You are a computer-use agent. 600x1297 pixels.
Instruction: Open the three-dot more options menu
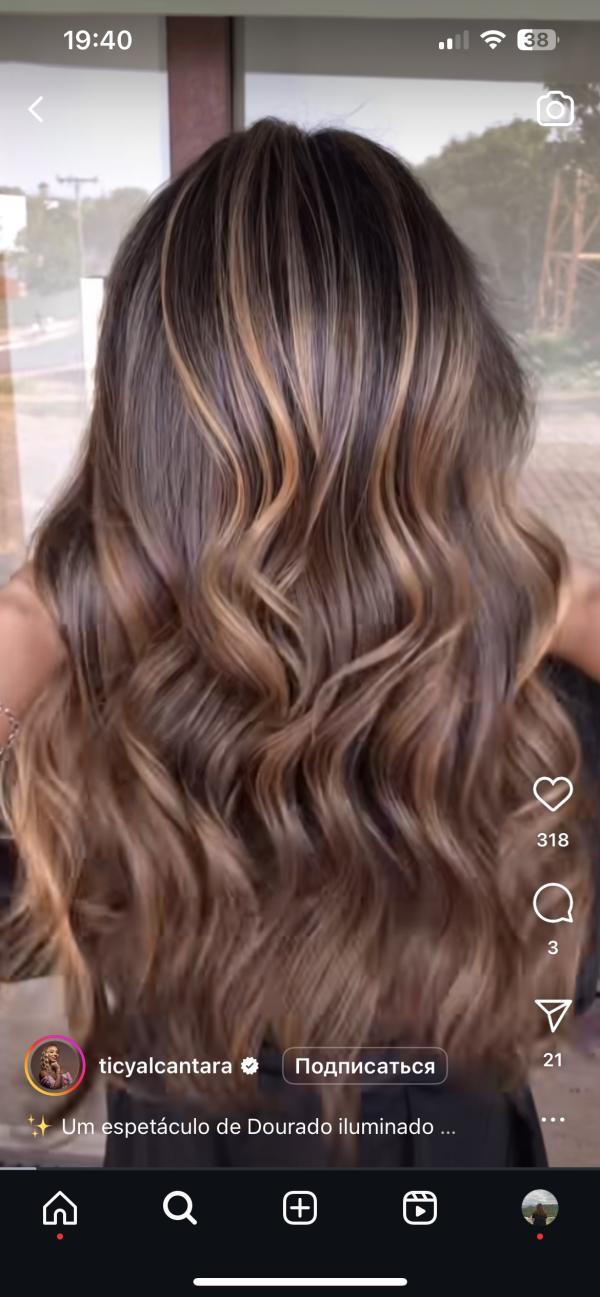pyautogui.click(x=552, y=1120)
